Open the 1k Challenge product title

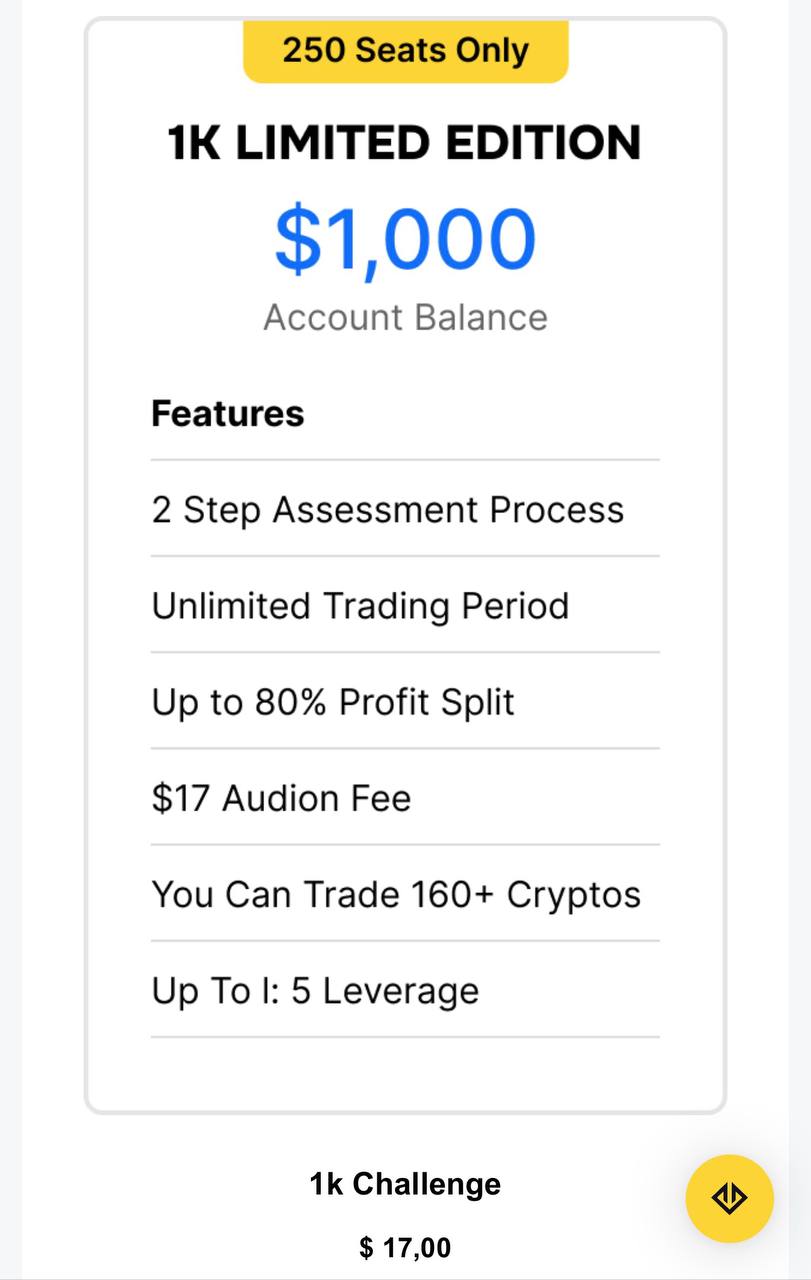pos(405,1184)
